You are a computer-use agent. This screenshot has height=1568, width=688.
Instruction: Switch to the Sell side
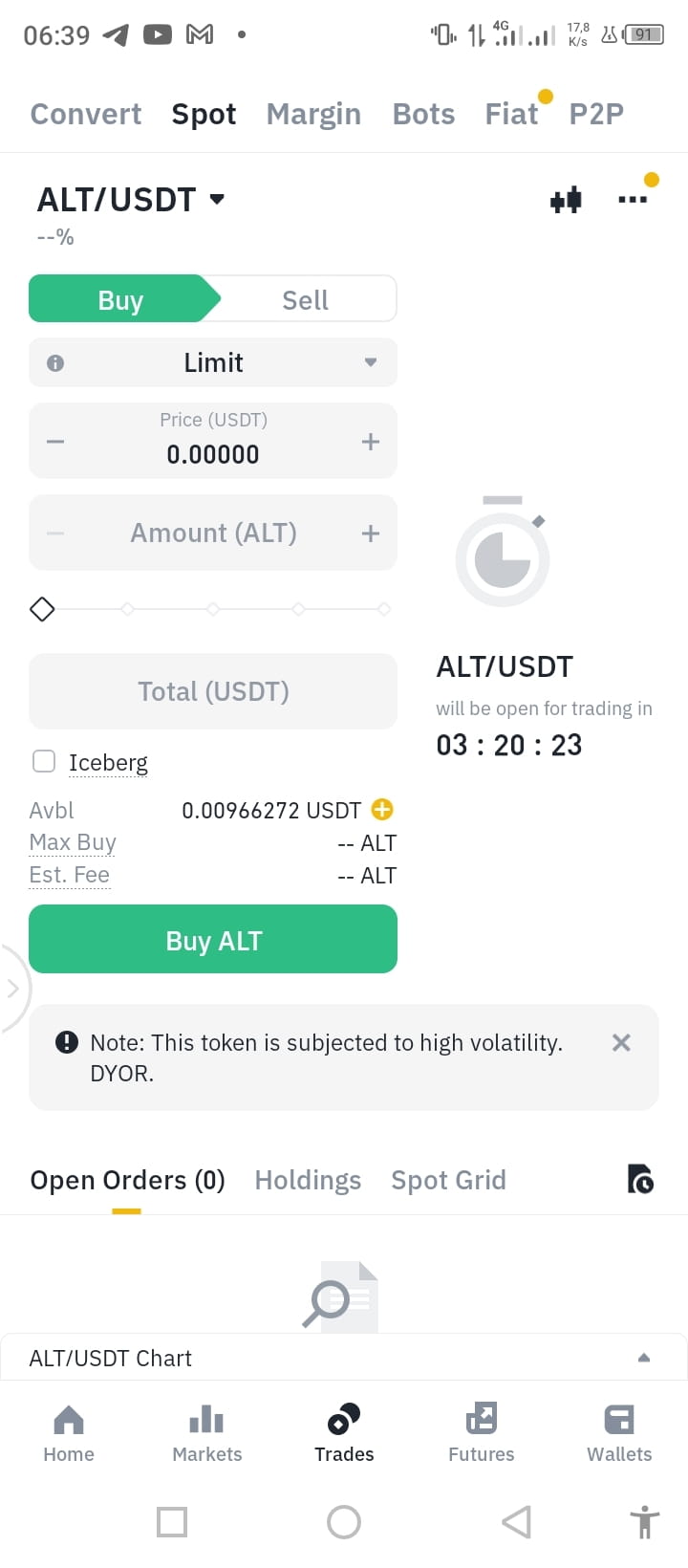click(x=304, y=298)
